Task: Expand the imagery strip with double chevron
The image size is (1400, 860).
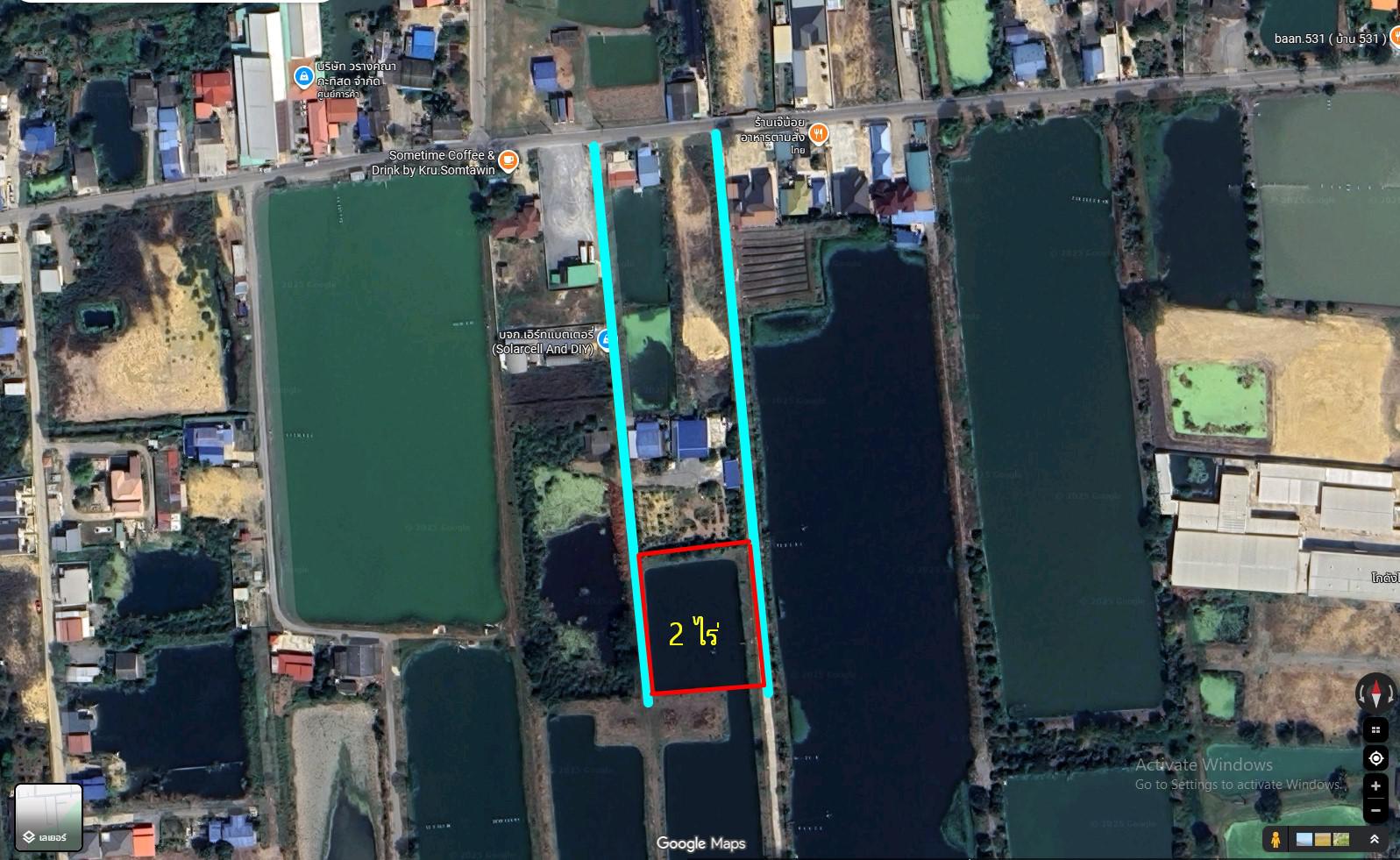Action: click(x=1374, y=839)
